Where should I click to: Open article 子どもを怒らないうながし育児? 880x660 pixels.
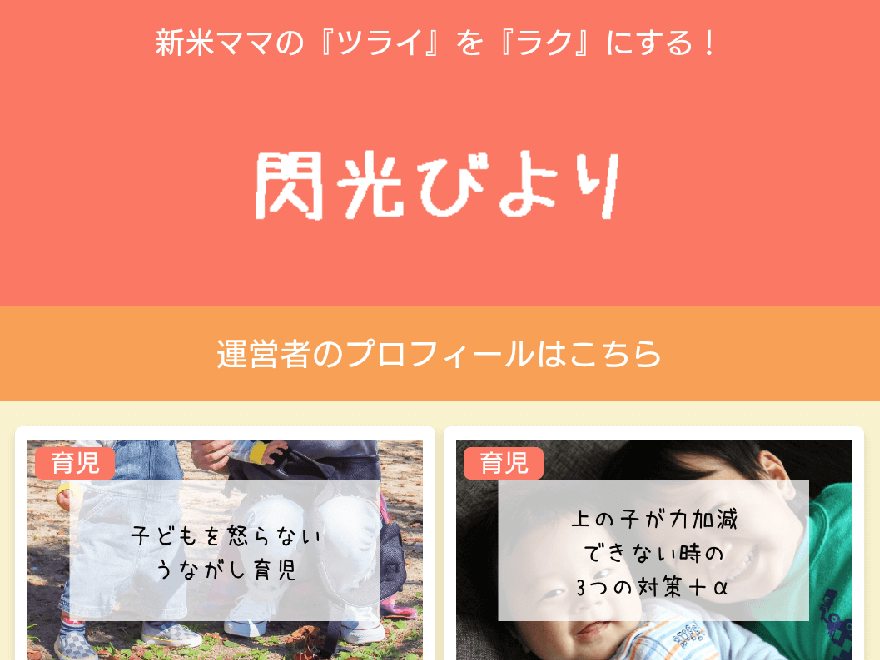click(226, 552)
